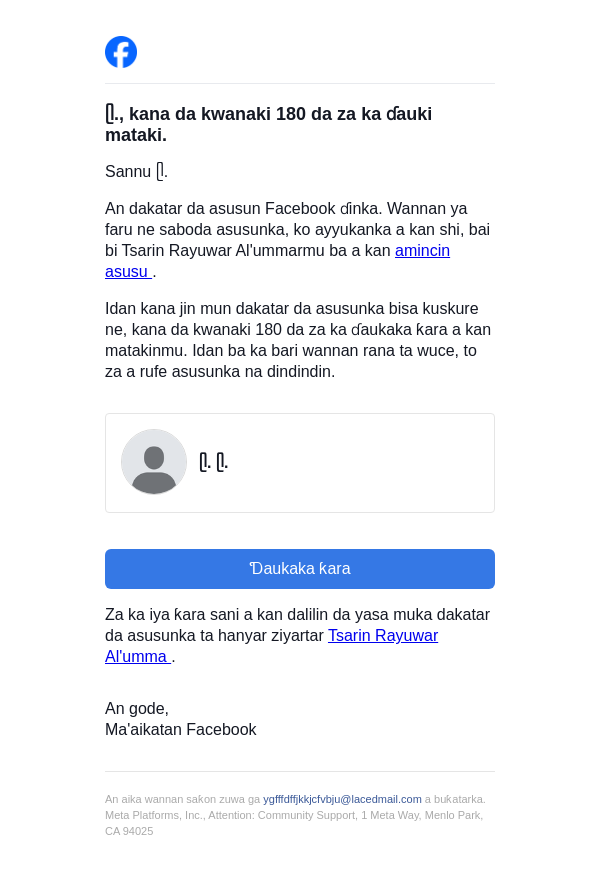Screen dimensions: 600x877
Task: Open the Tsarin Rayuwar Al'umma link
Action: [x=382, y=636]
